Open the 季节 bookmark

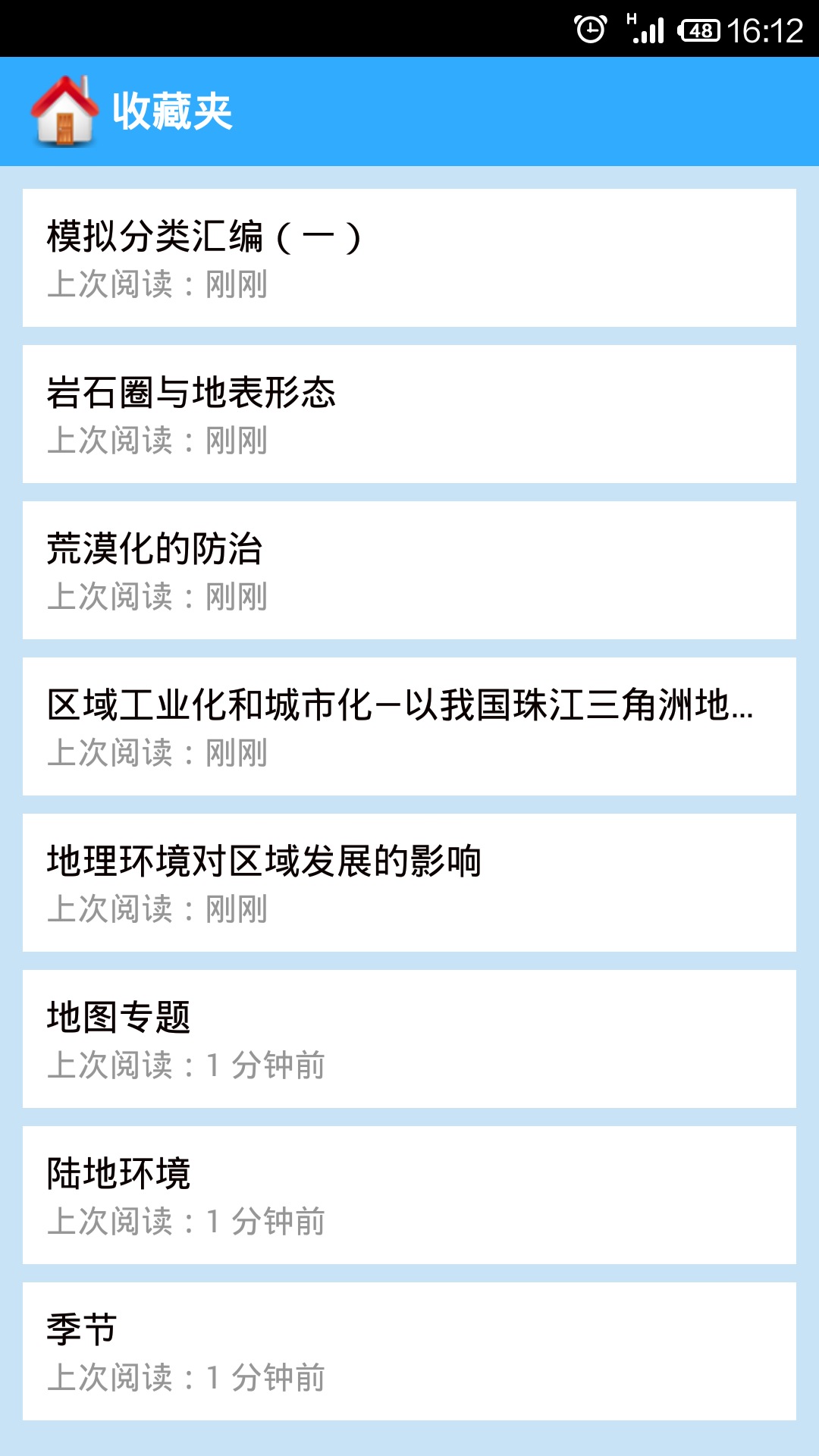[x=409, y=1351]
